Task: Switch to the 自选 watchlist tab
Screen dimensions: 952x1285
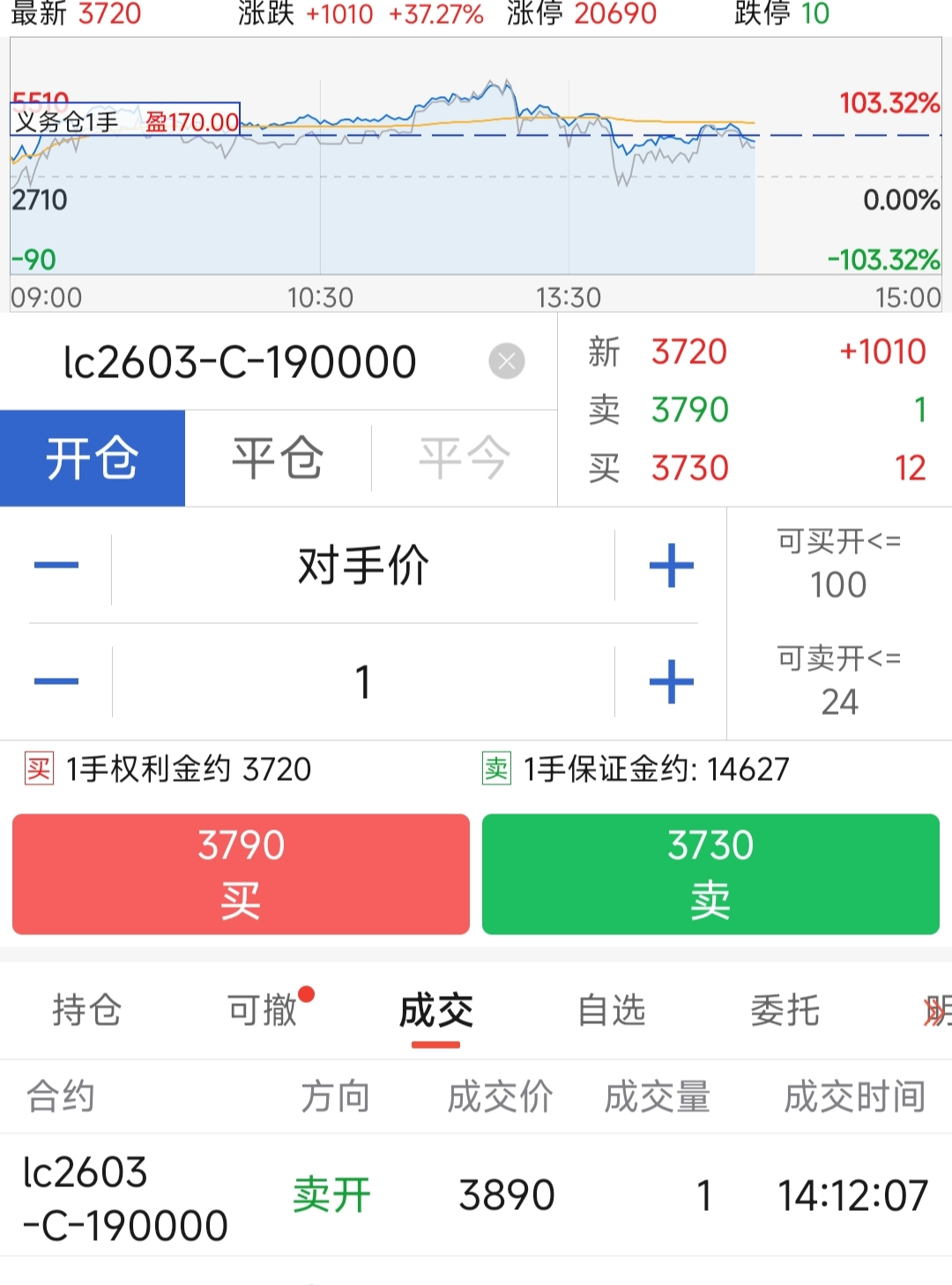Action: [x=612, y=1010]
